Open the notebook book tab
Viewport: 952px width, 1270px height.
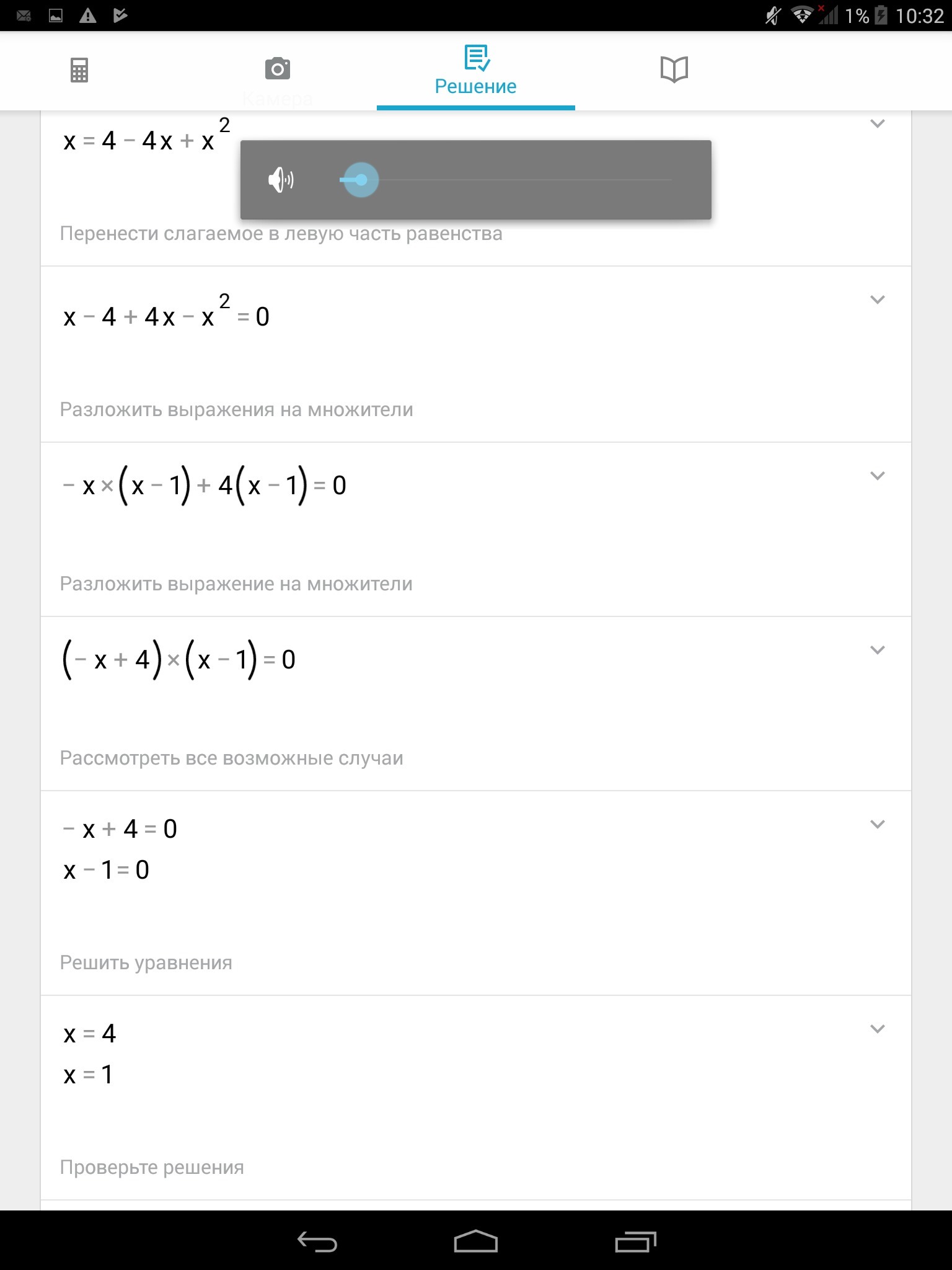click(674, 69)
